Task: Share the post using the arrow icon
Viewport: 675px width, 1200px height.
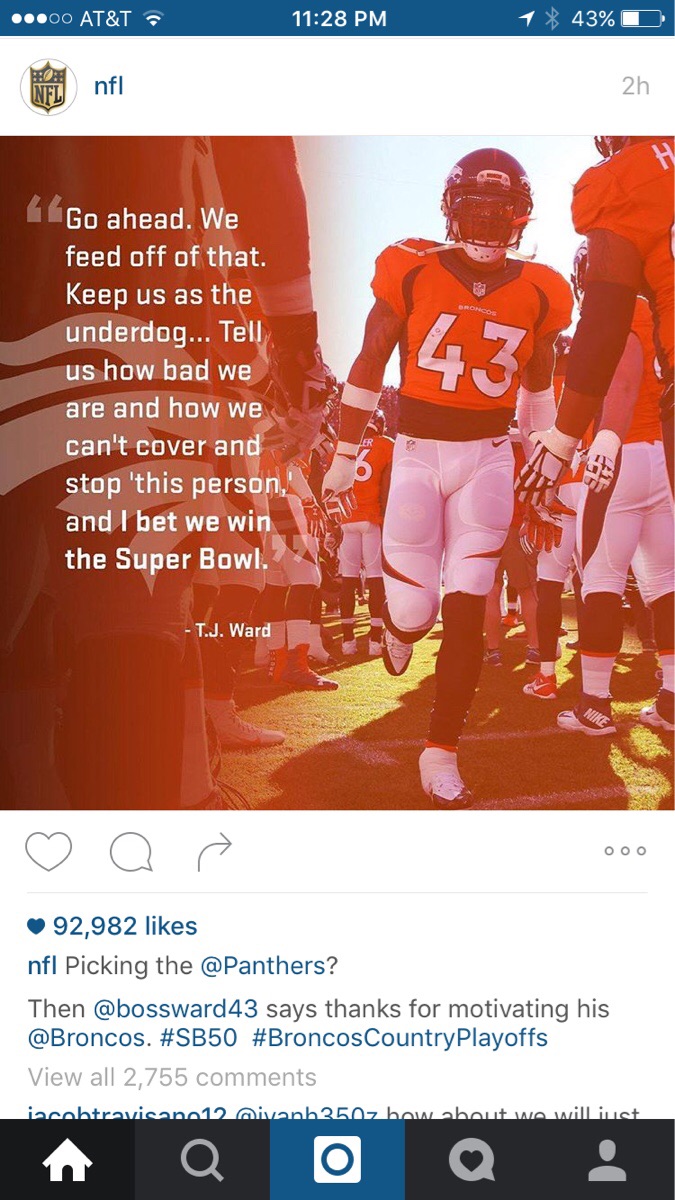Action: coord(215,851)
